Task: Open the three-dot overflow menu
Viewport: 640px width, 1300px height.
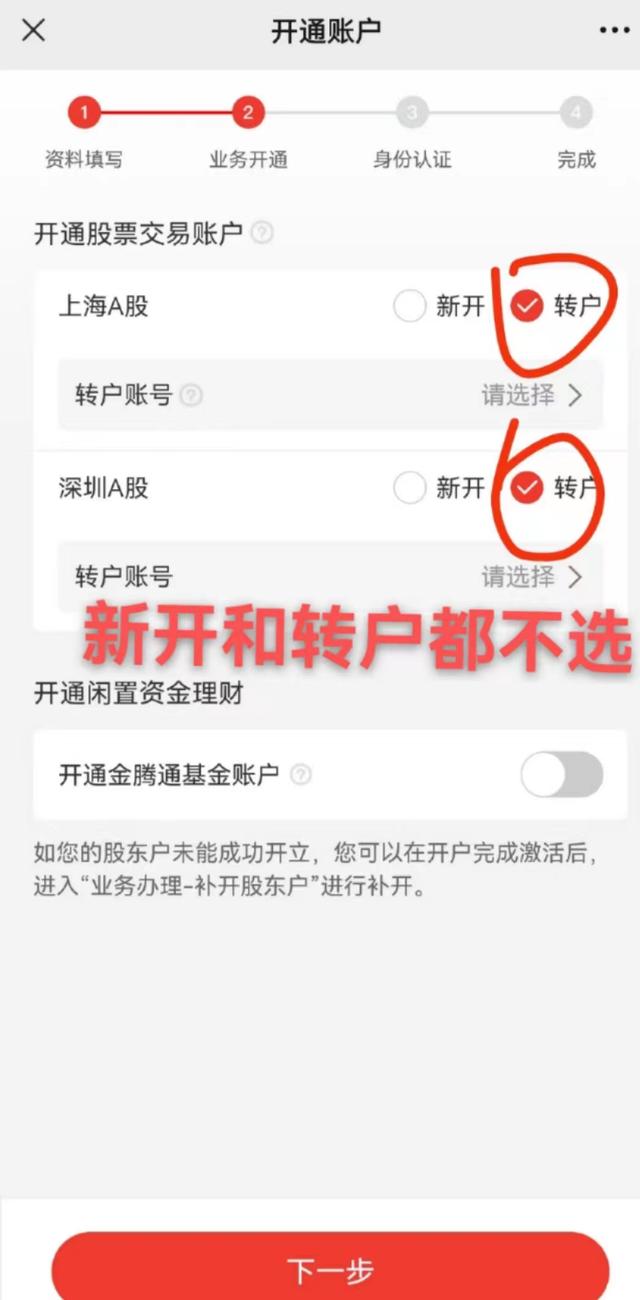Action: (x=614, y=30)
